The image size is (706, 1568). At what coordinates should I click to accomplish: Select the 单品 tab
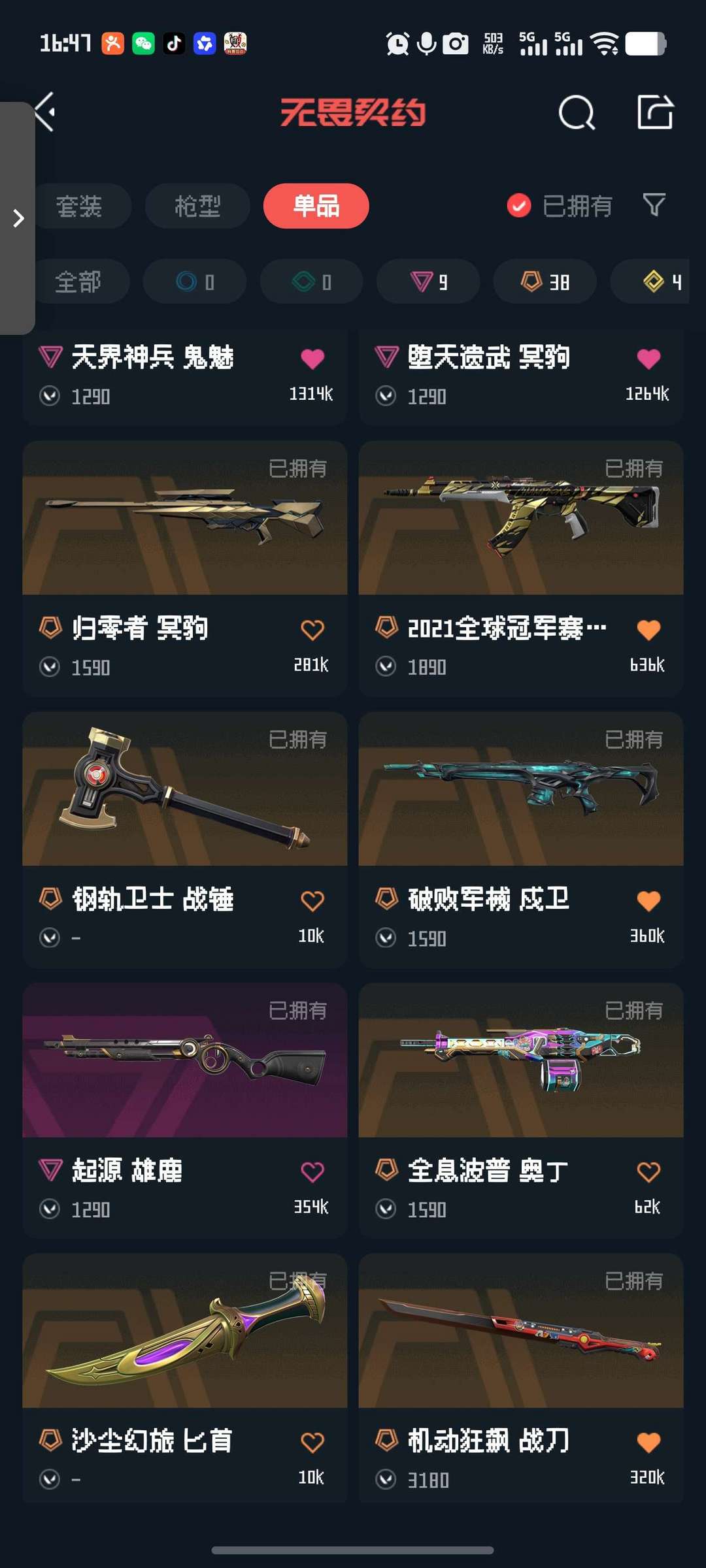pyautogui.click(x=316, y=206)
